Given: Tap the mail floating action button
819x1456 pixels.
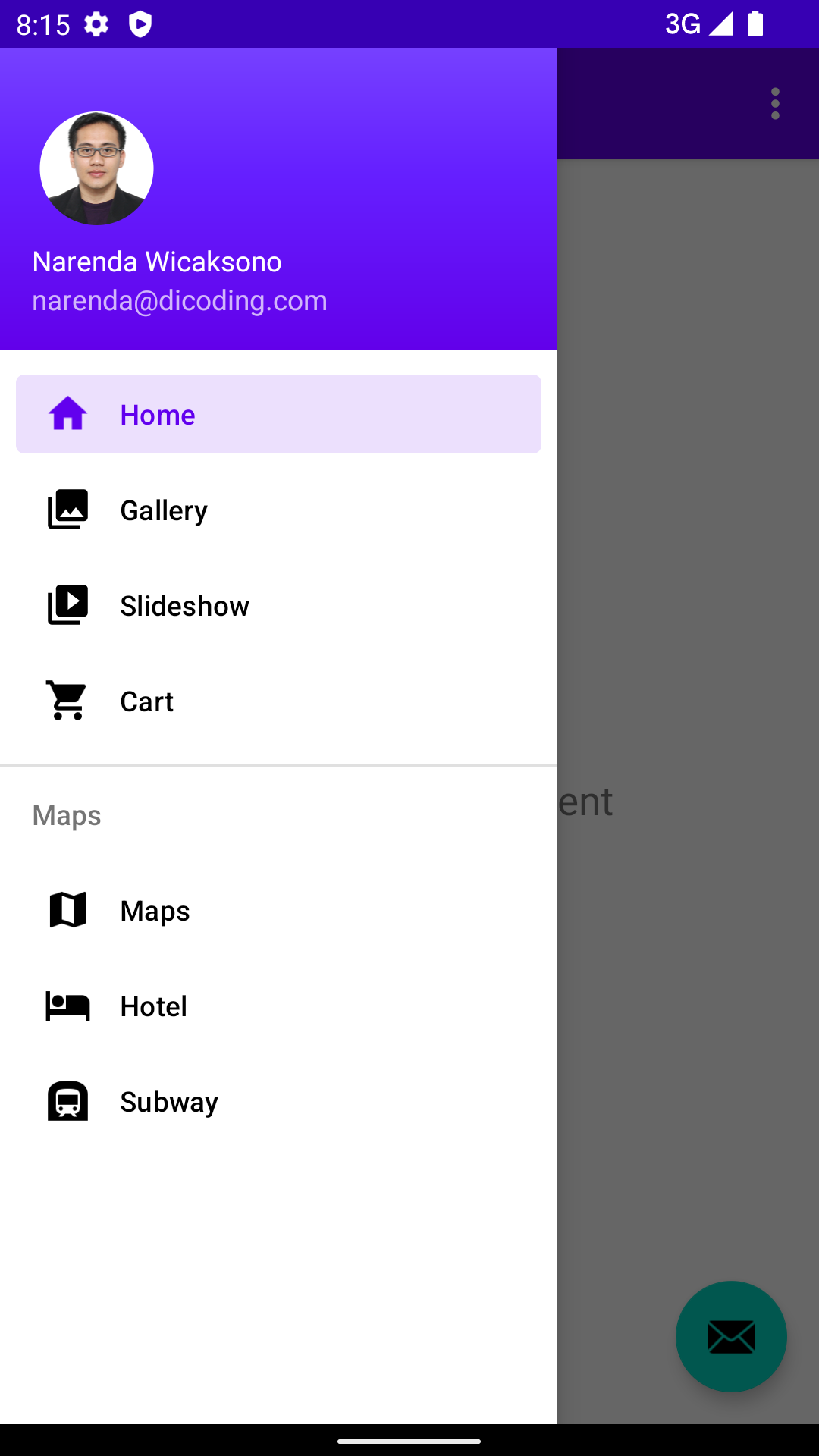Looking at the screenshot, I should (x=731, y=1336).
